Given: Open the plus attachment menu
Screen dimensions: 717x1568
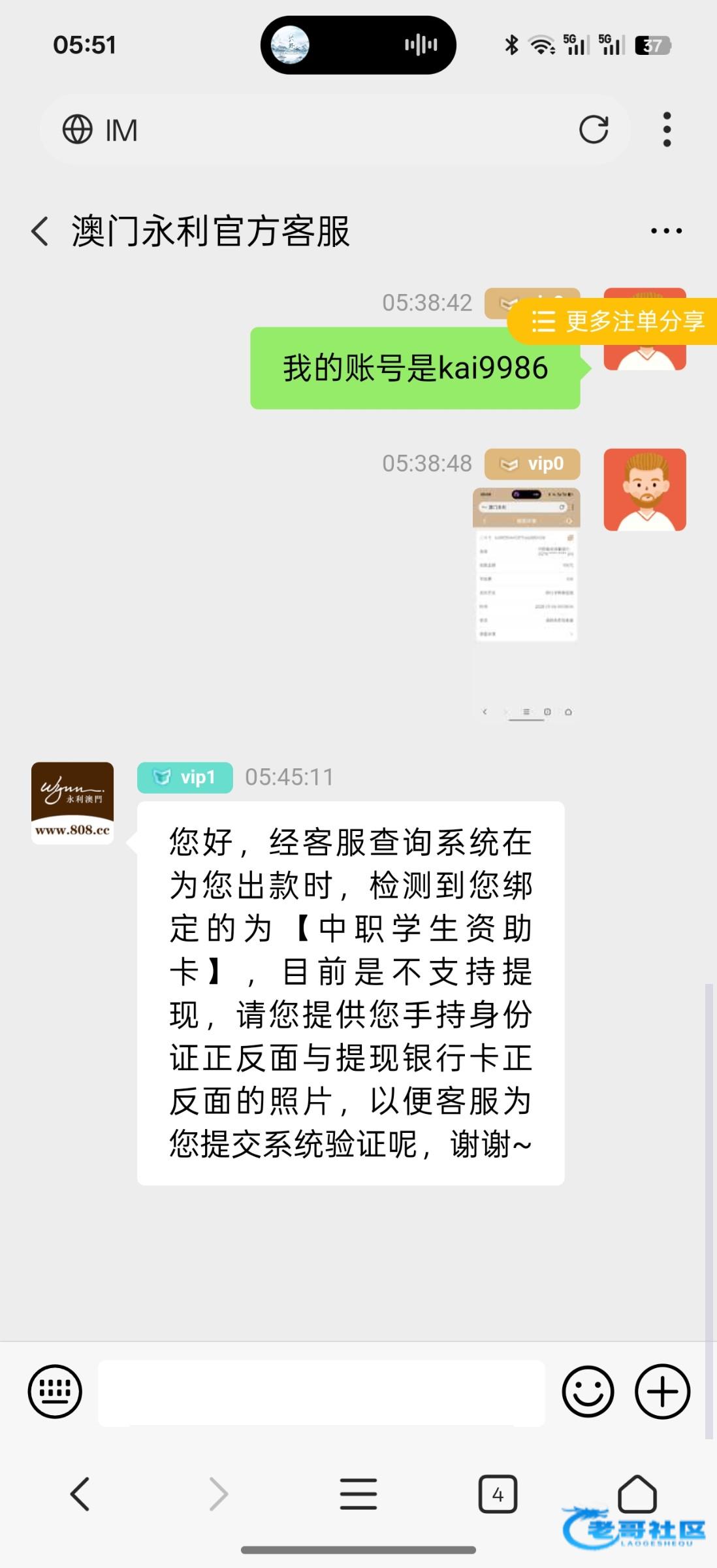Looking at the screenshot, I should (662, 1392).
